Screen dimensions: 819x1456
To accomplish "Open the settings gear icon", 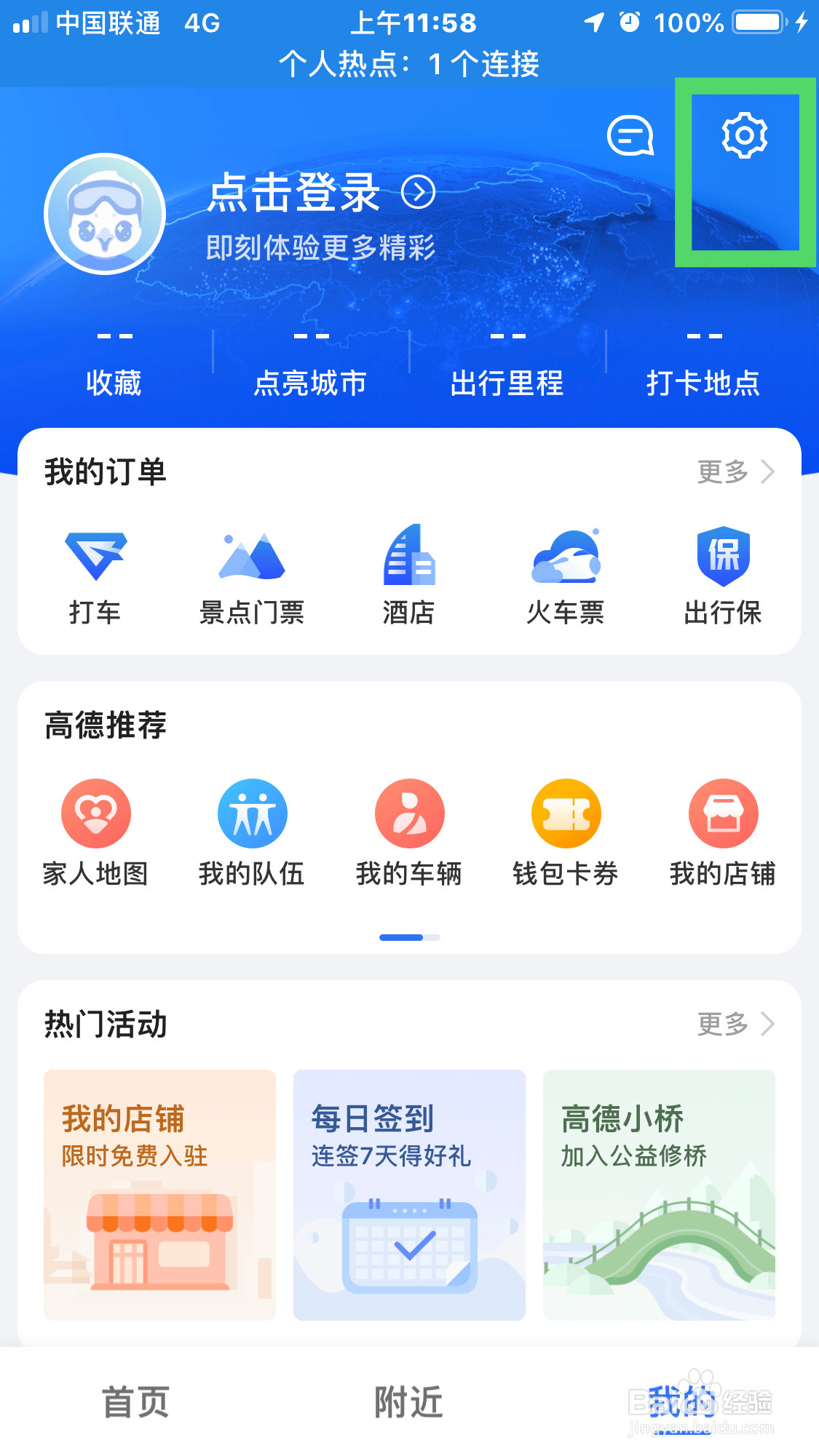I will click(x=744, y=135).
